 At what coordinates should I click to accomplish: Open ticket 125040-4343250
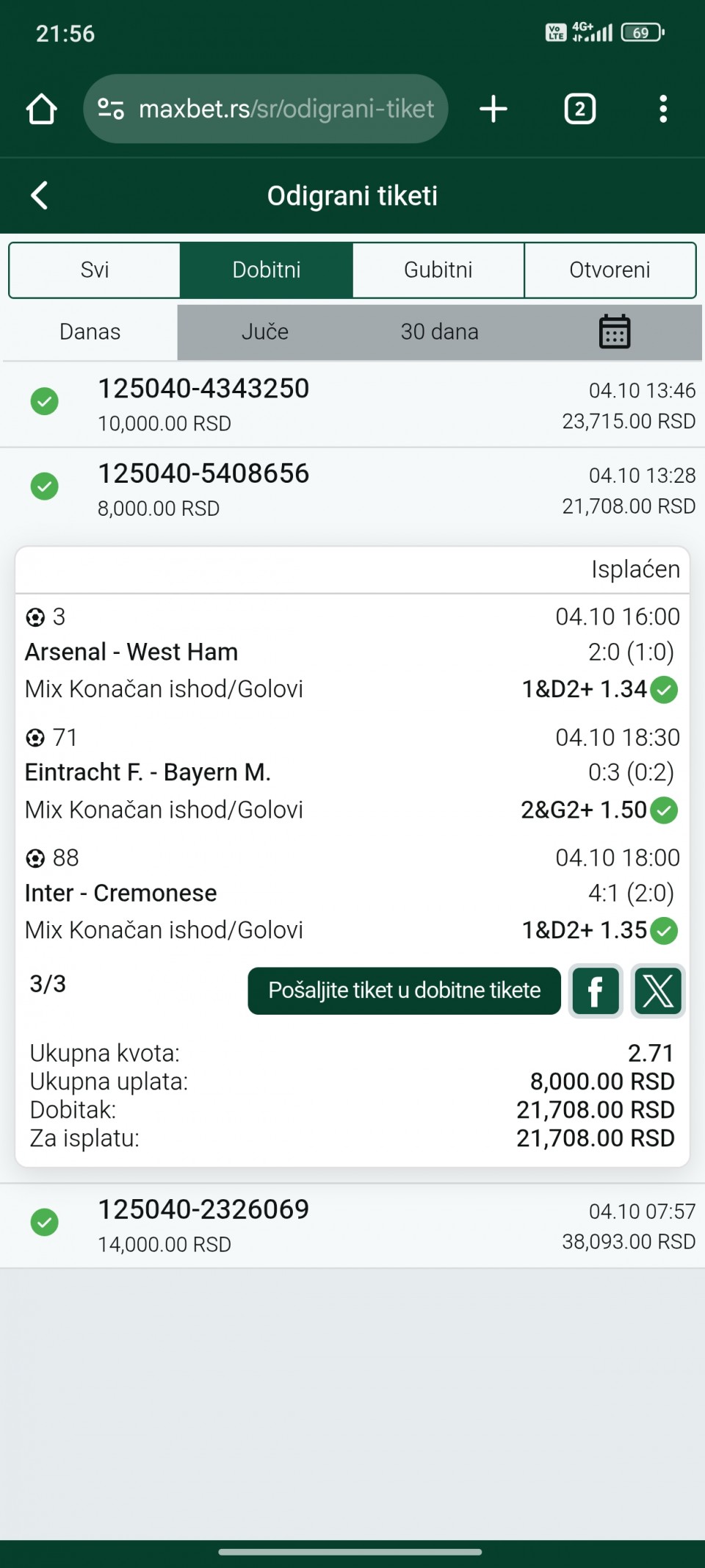[x=352, y=405]
